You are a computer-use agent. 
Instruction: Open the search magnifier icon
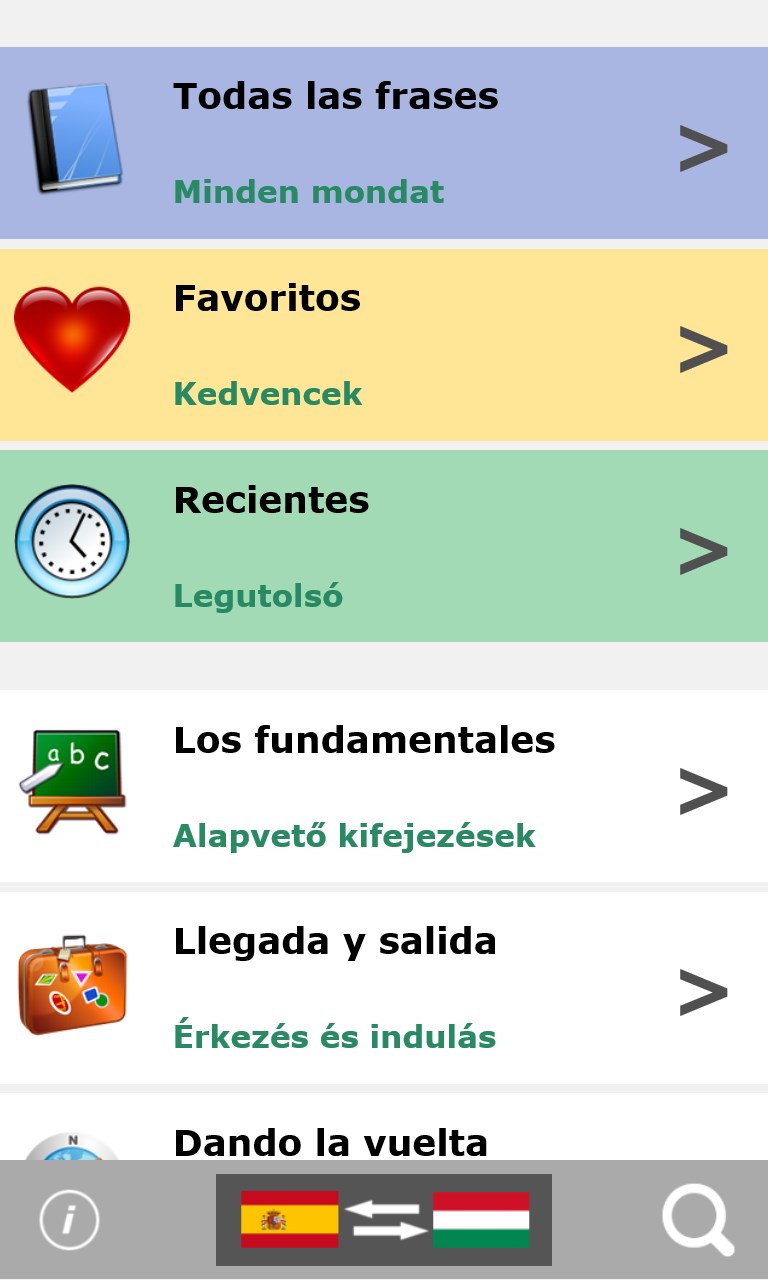point(697,1219)
